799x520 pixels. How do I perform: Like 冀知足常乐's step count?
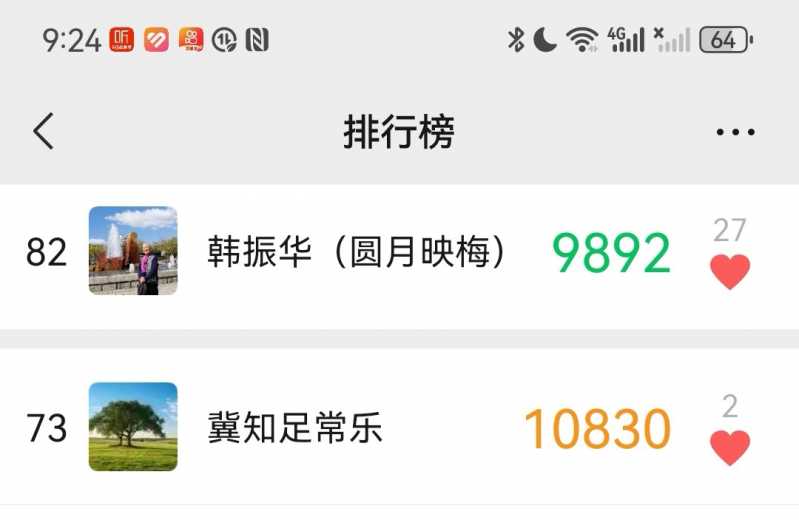pyautogui.click(x=730, y=447)
